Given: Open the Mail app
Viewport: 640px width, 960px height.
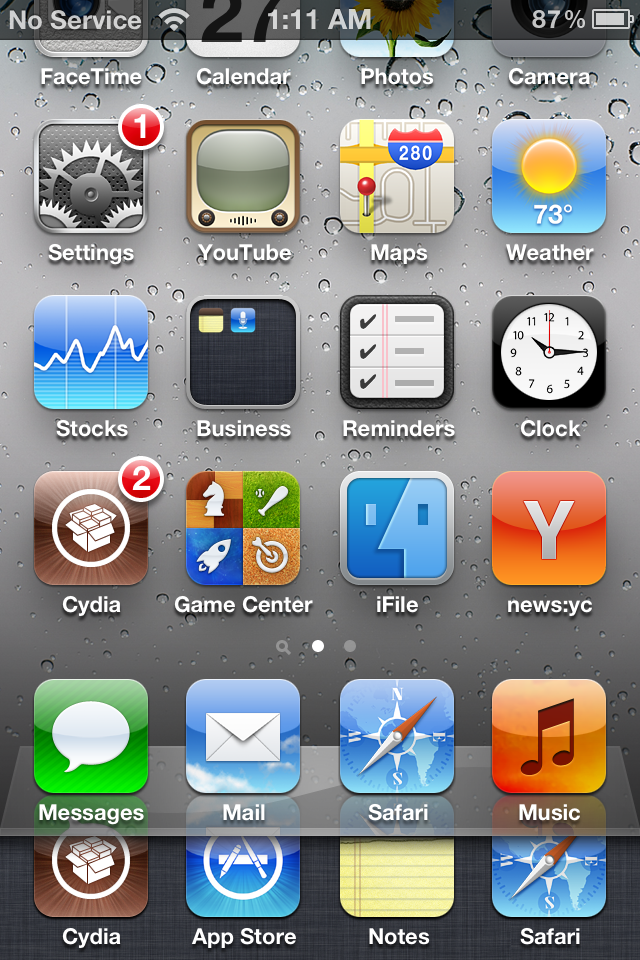Looking at the screenshot, I should pyautogui.click(x=243, y=737).
